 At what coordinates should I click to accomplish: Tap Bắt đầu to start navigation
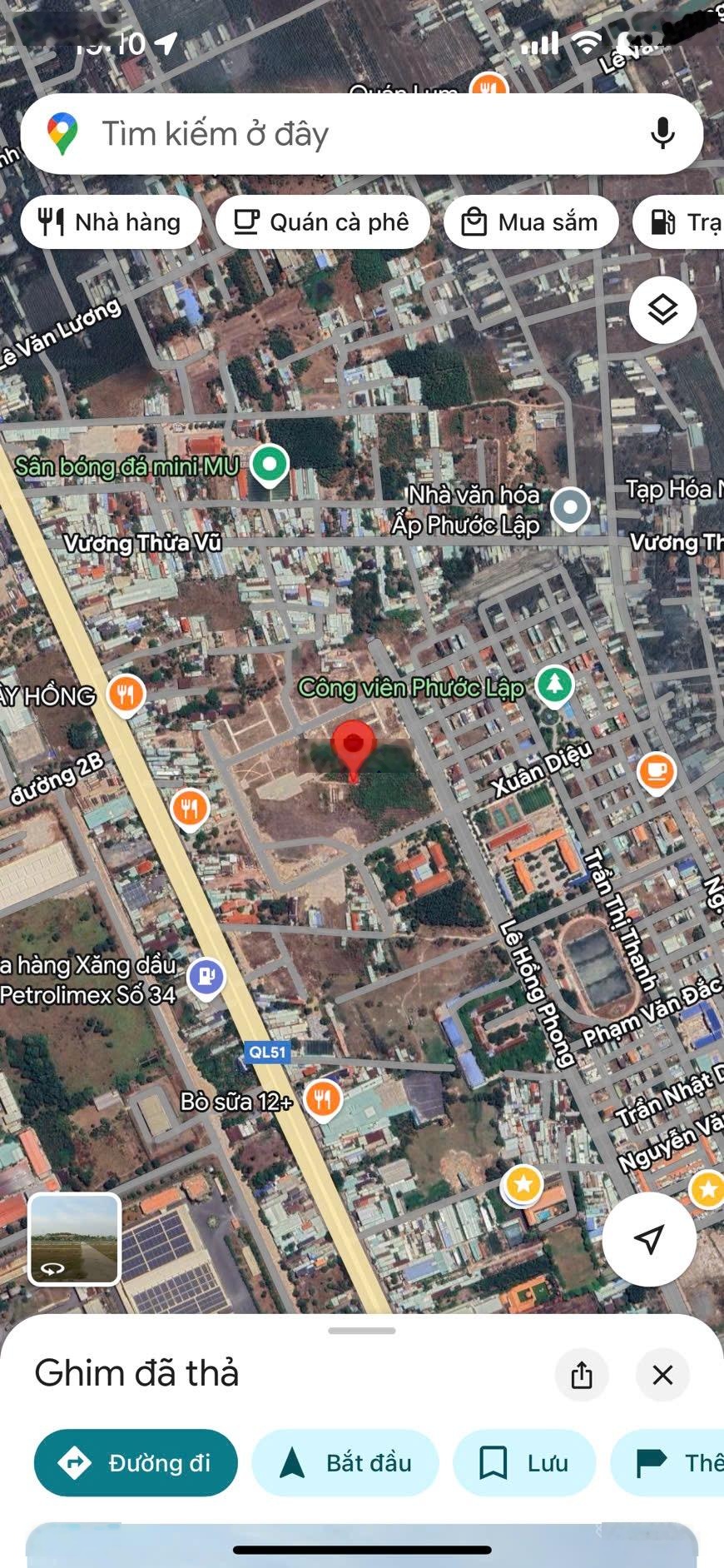coord(345,1463)
